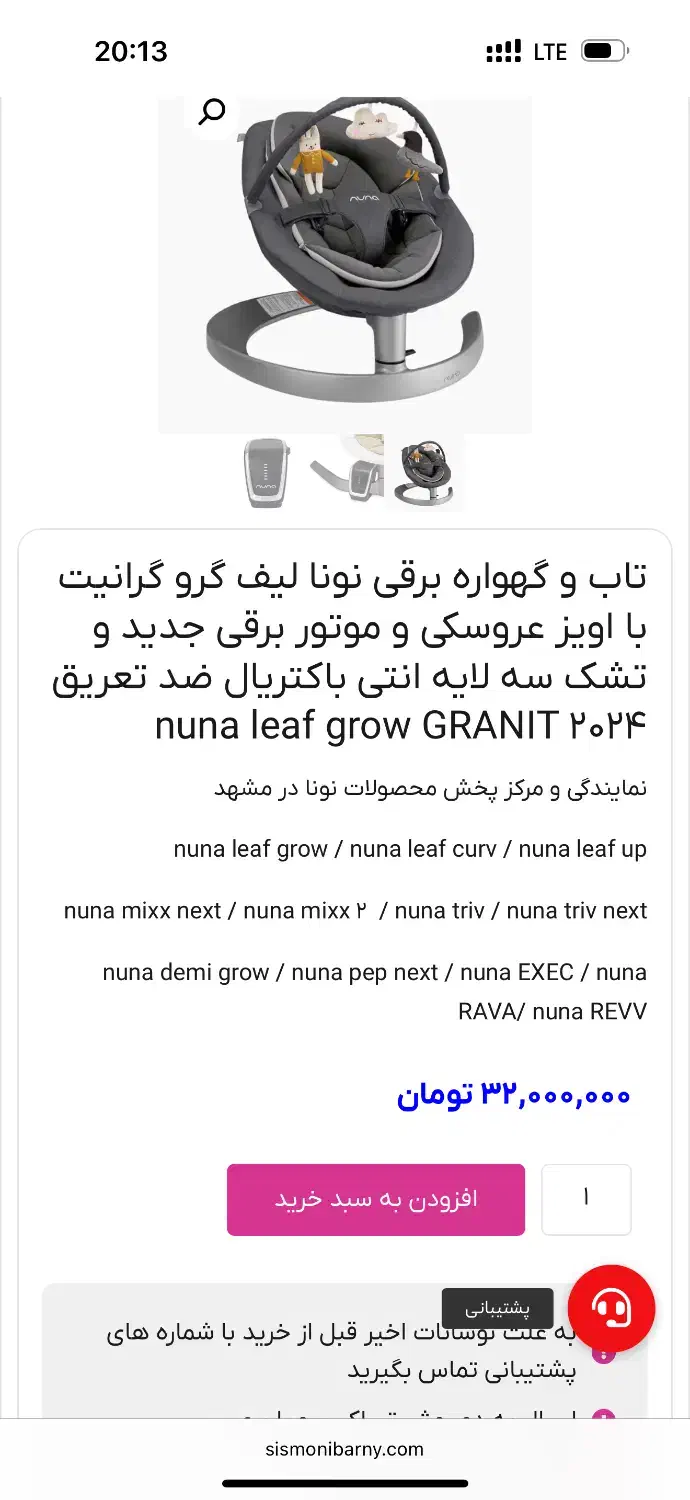Zoom the product image with magnifier icon
690x1500 pixels.
coord(211,112)
